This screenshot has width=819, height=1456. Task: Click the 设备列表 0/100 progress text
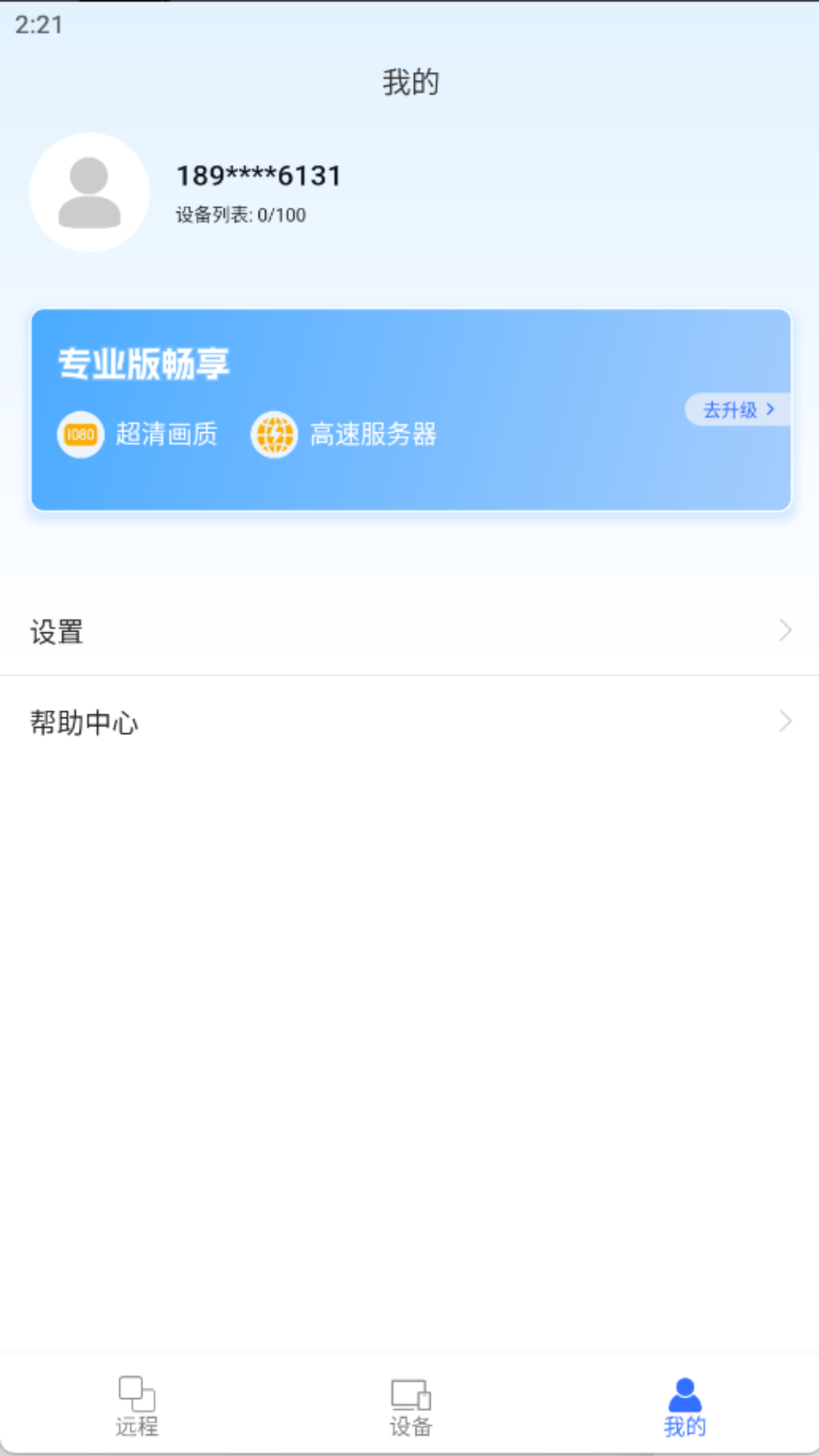tap(239, 215)
